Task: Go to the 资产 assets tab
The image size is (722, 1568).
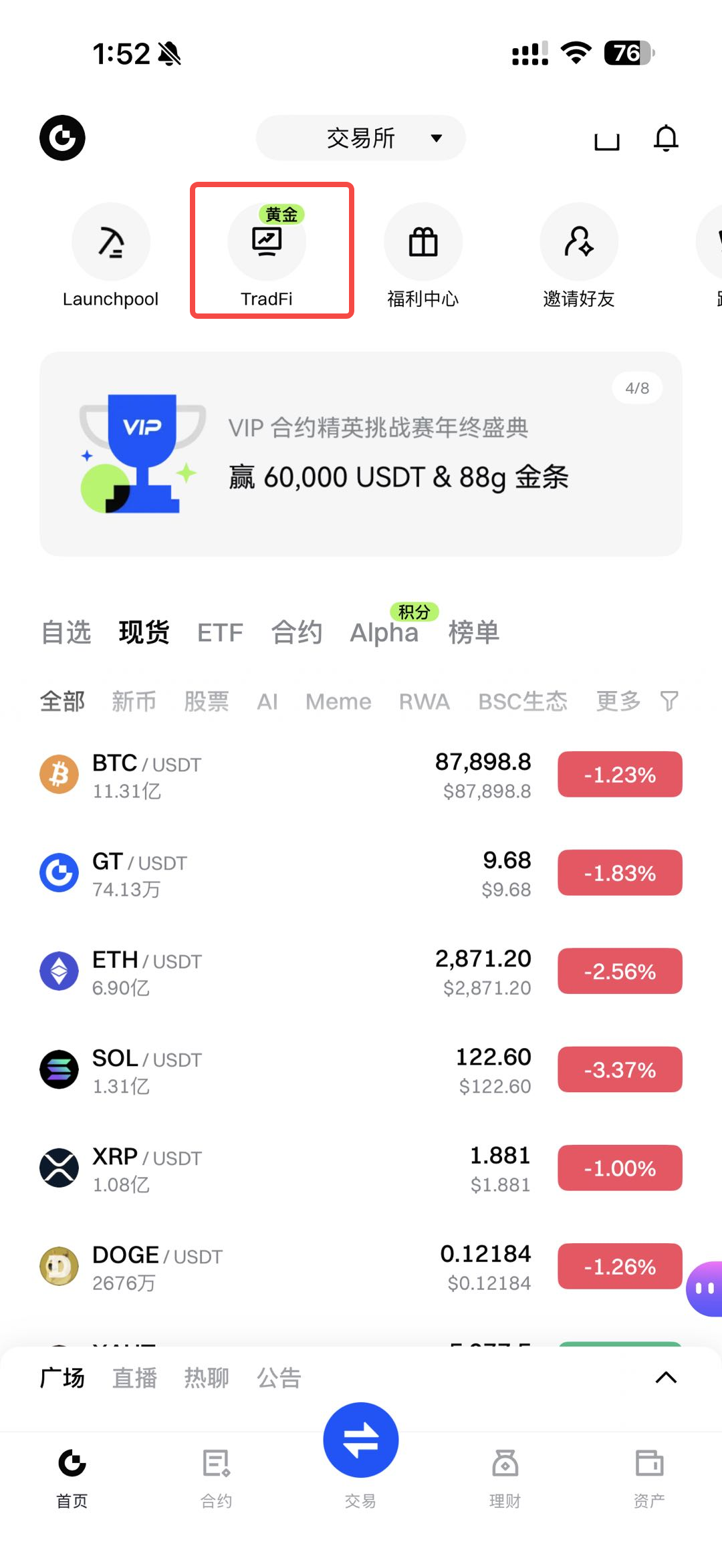Action: point(649,1477)
